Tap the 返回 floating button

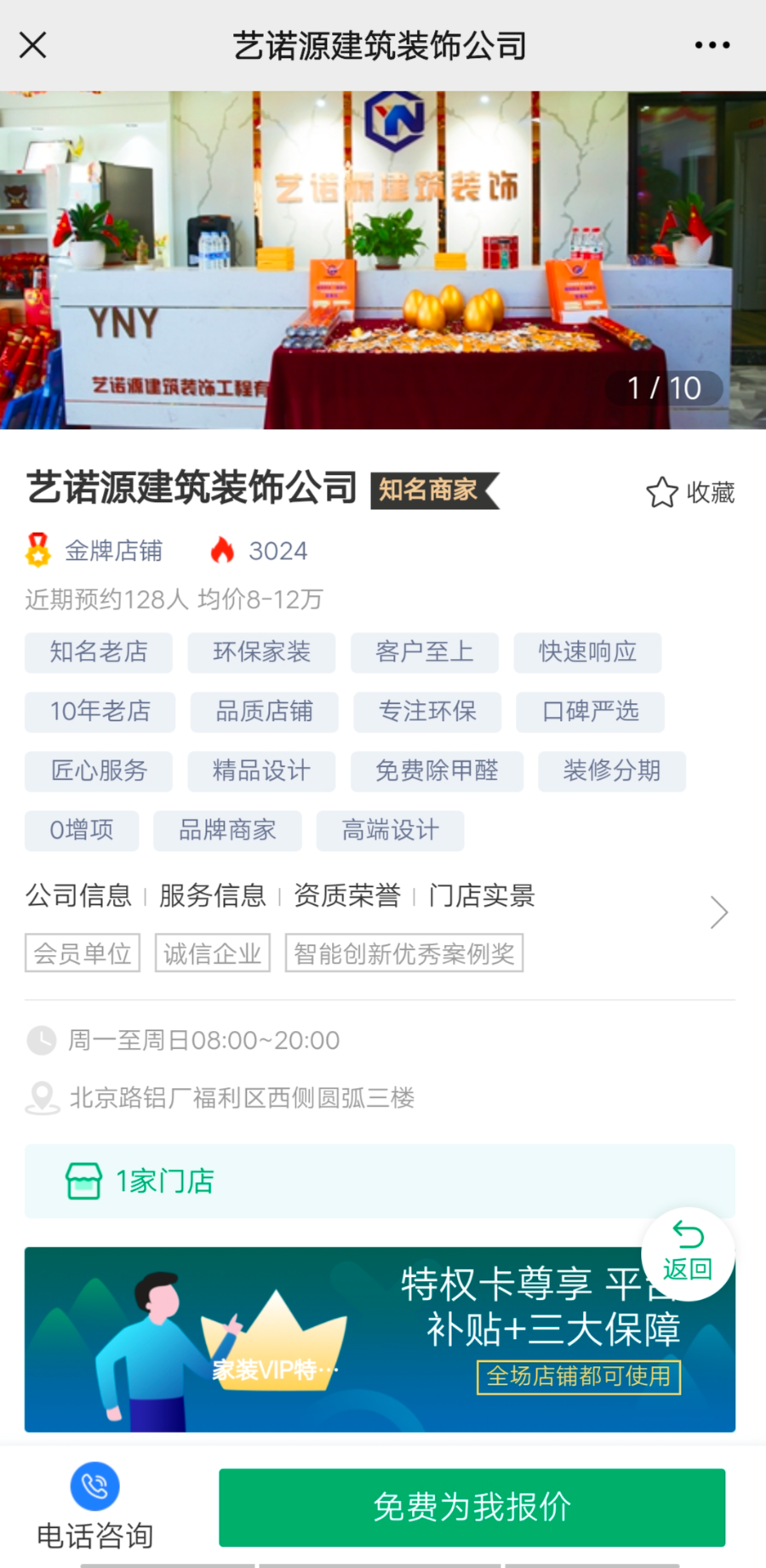(688, 1253)
